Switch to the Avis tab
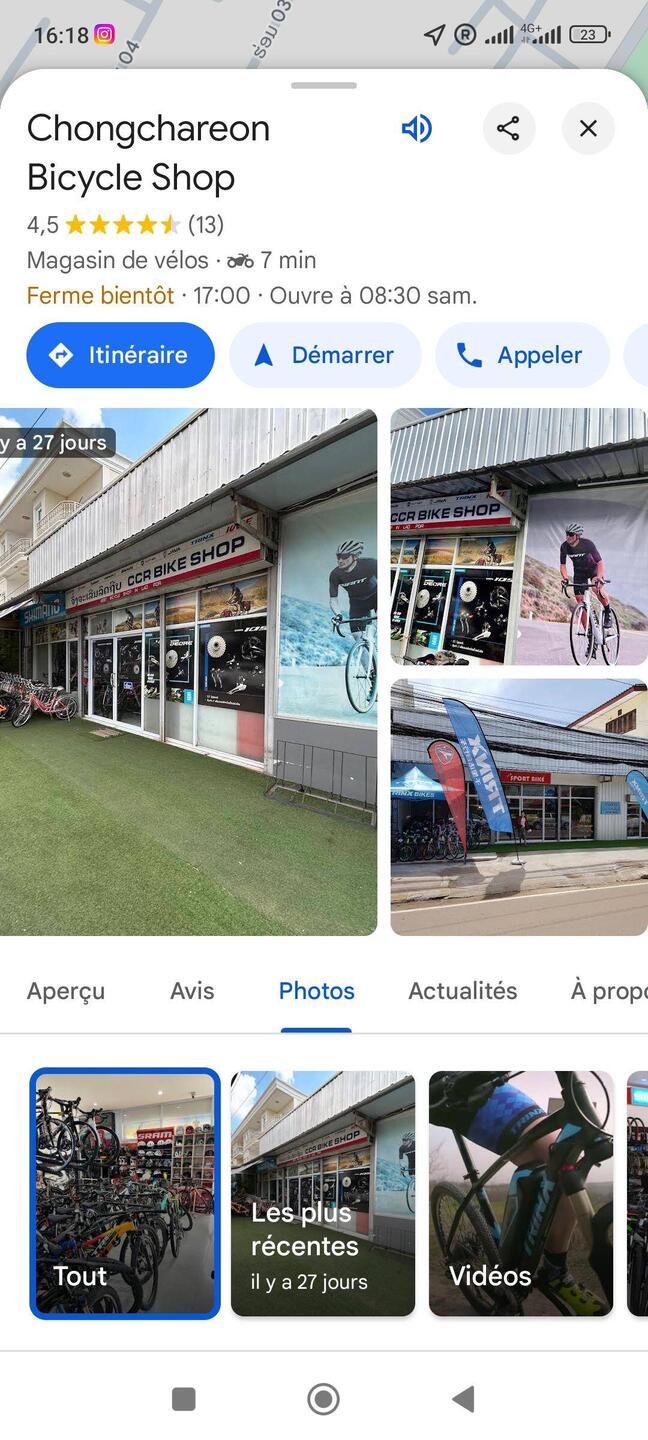 click(x=192, y=991)
